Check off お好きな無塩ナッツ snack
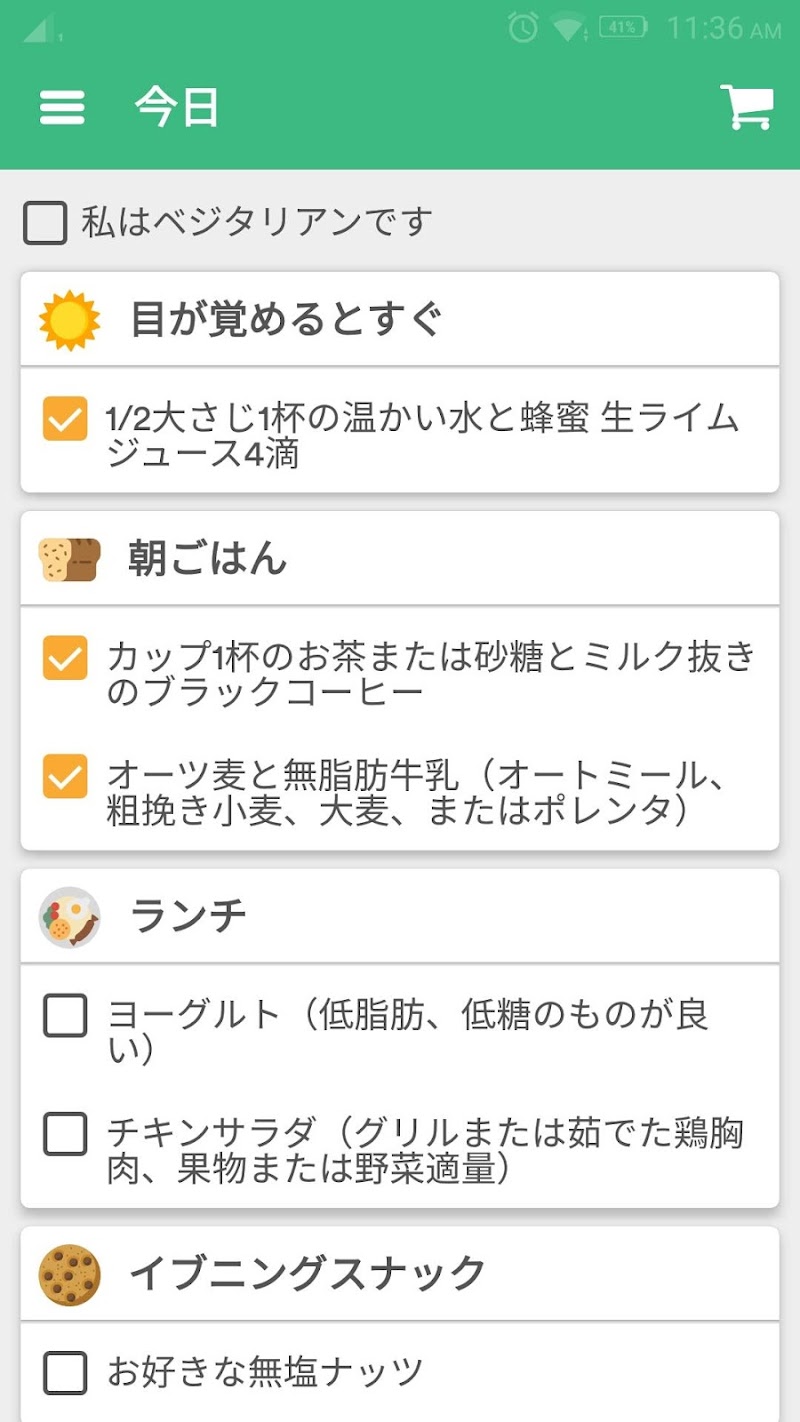 (x=66, y=1372)
